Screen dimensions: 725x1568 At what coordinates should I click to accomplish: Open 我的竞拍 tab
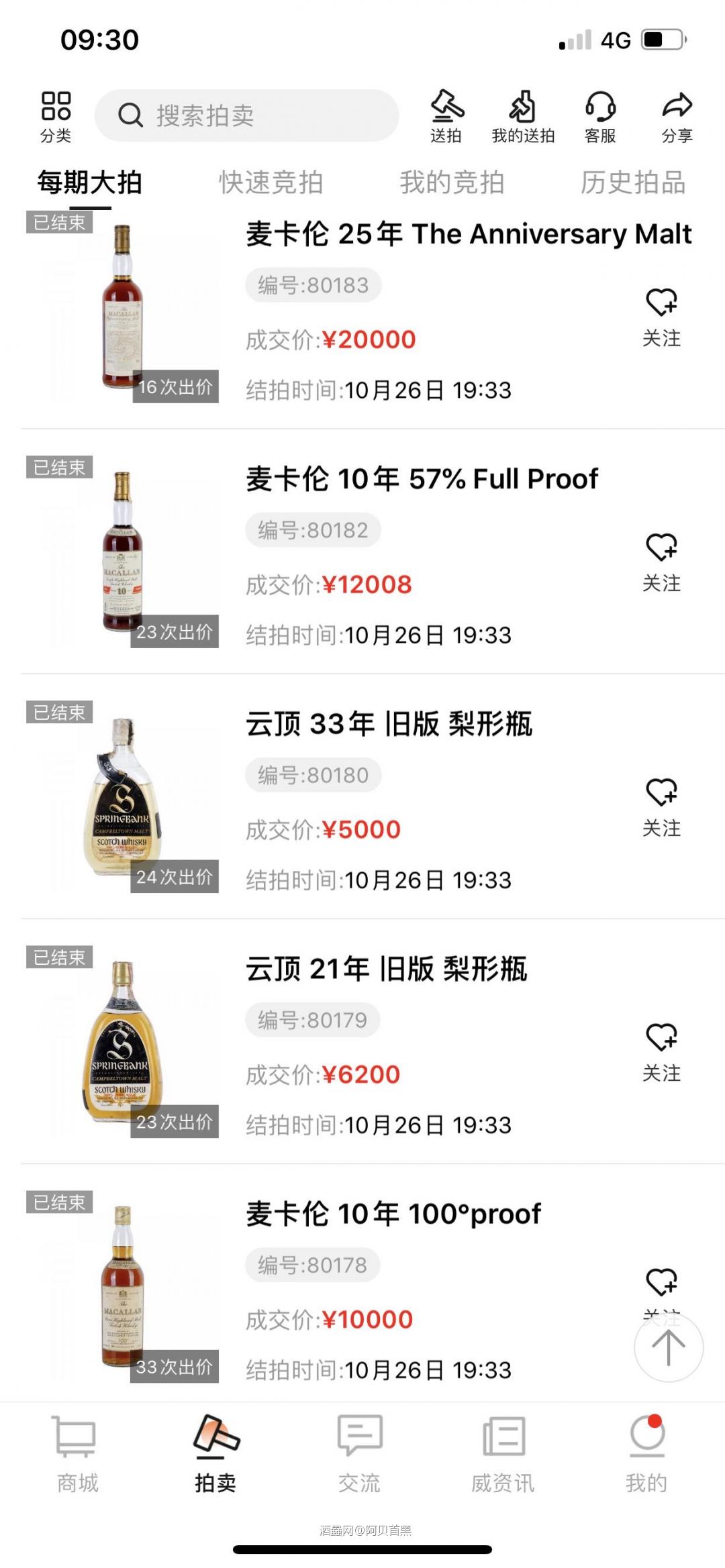pos(452,182)
